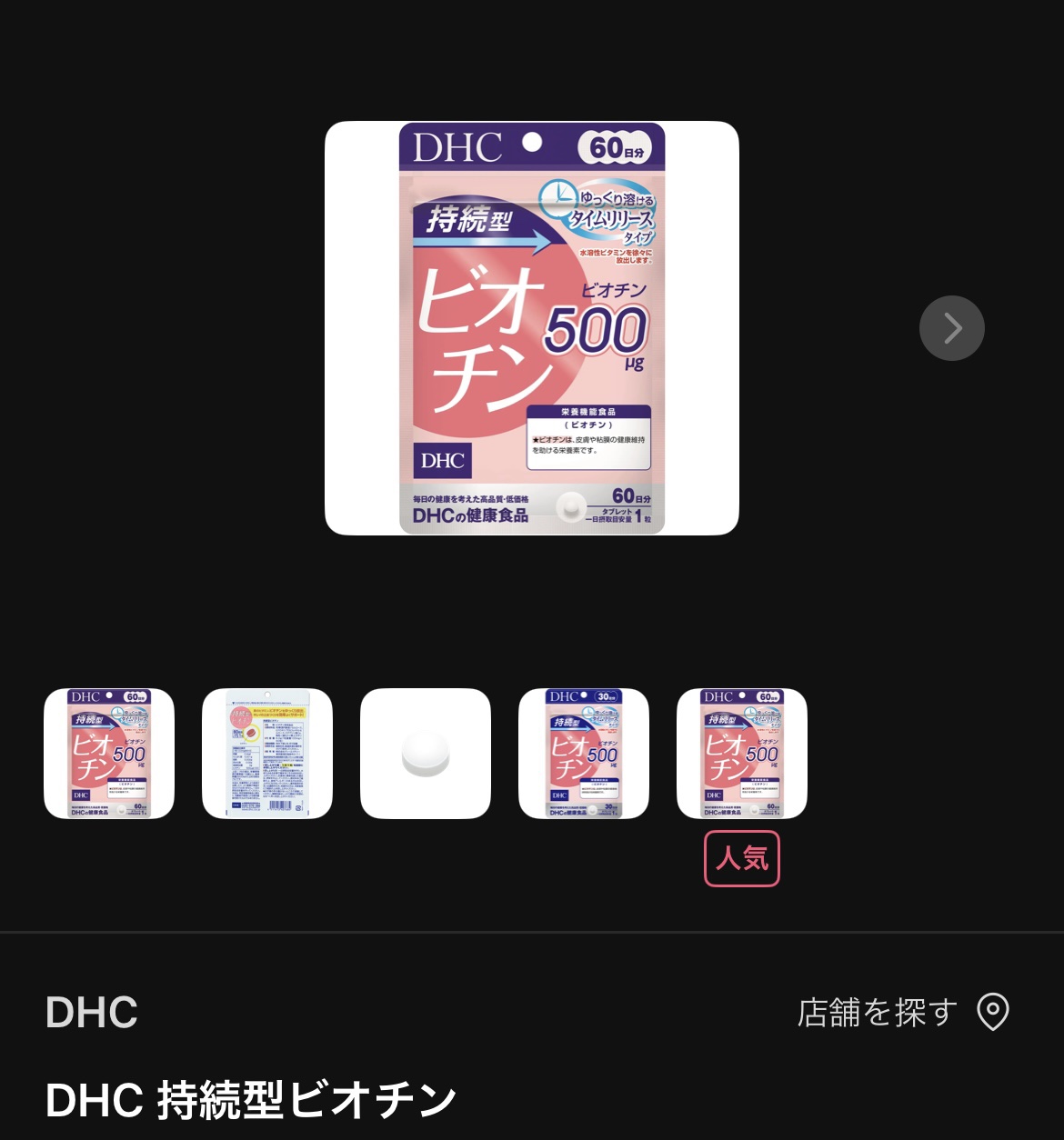Select the 60-day thumbnail marked 人気

[742, 754]
